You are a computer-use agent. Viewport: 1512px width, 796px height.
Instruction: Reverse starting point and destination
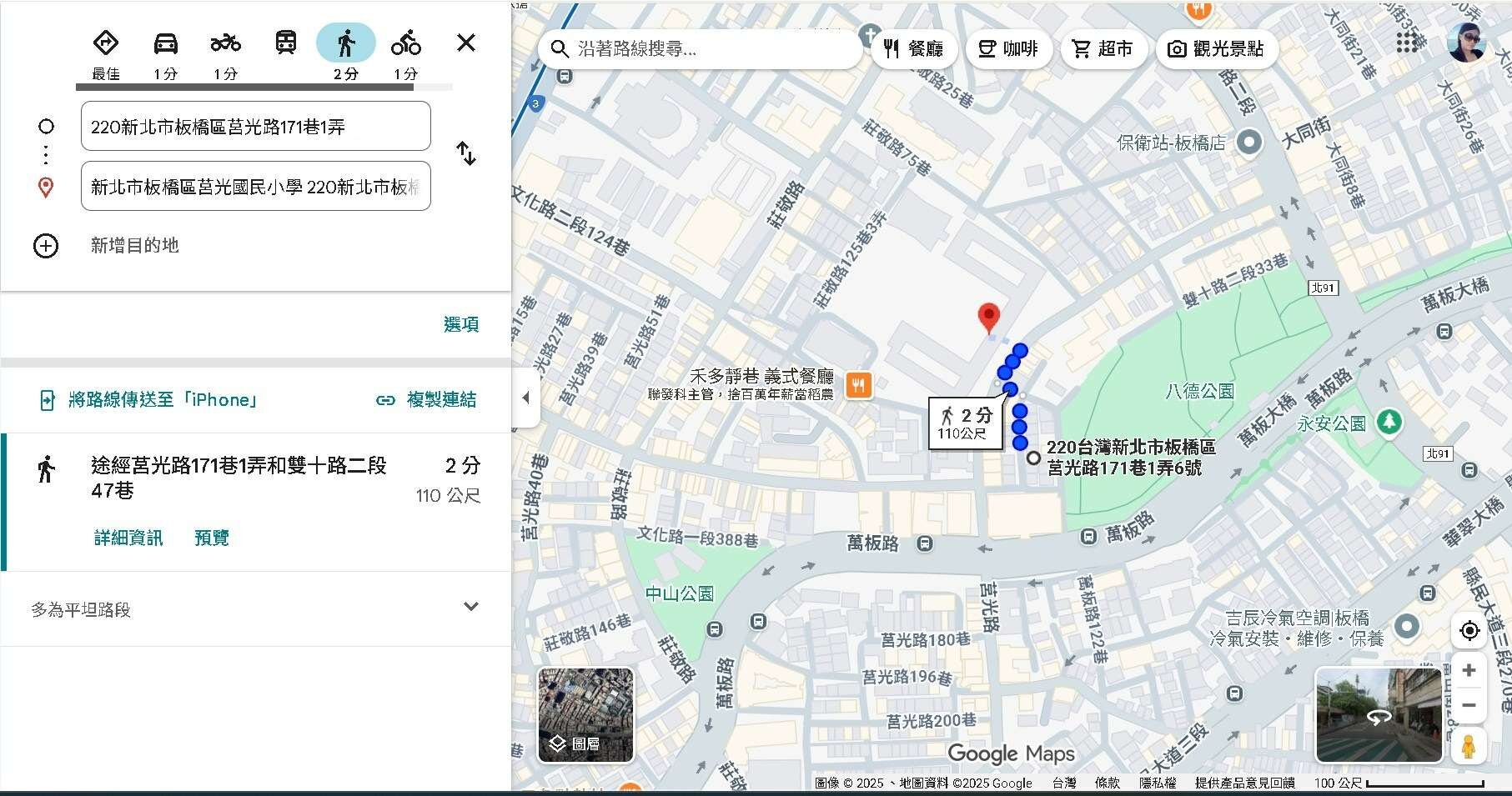466,153
